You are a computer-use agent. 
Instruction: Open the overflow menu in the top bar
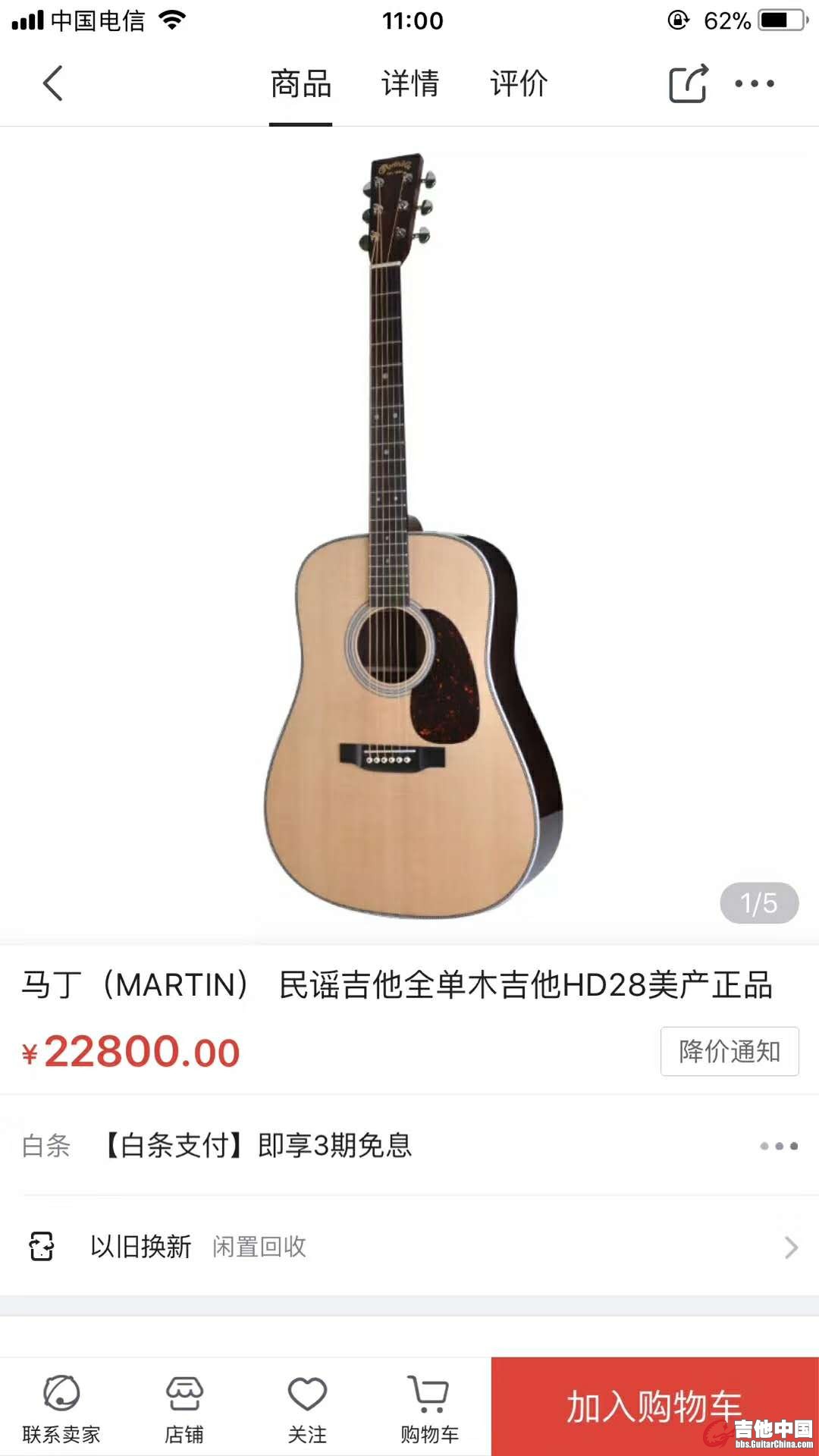coord(755,83)
